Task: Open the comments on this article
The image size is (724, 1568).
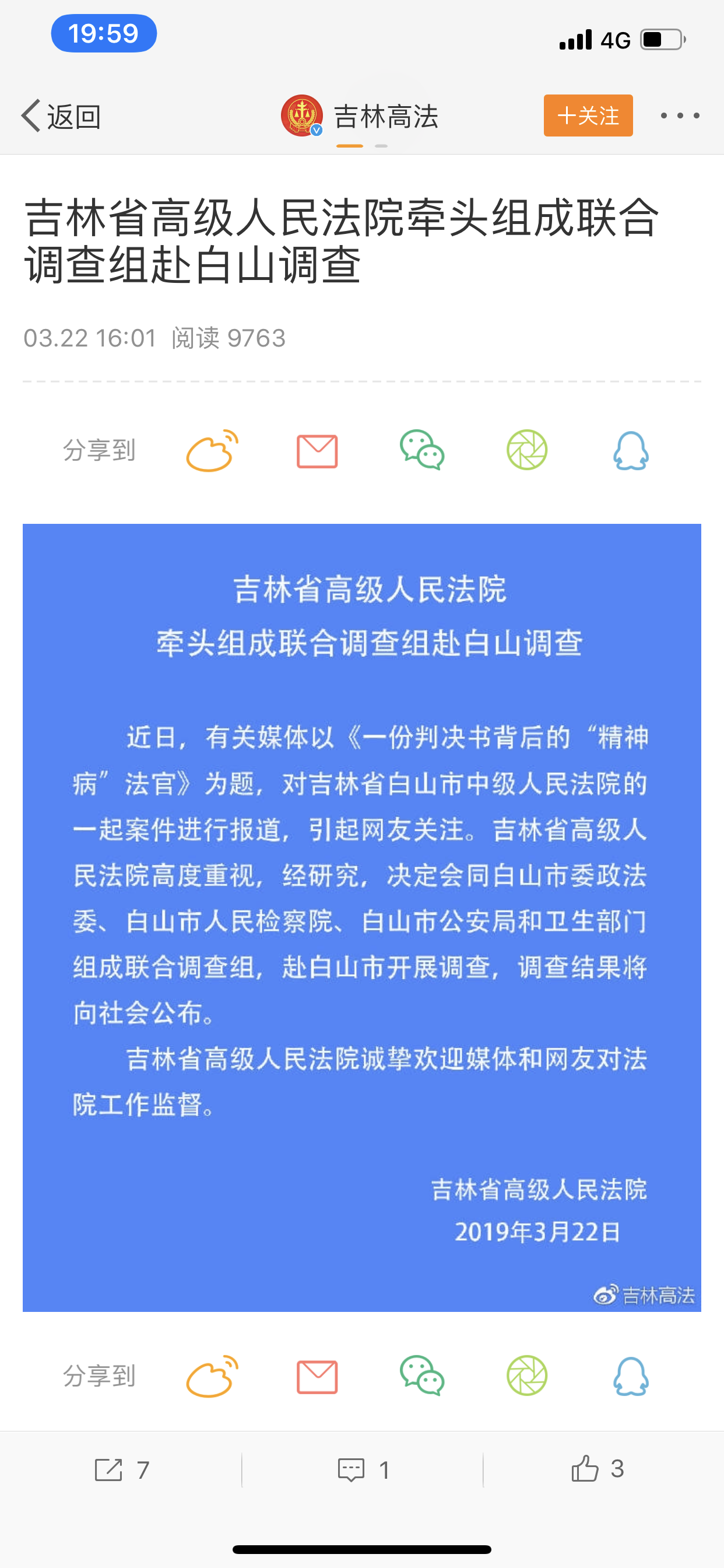Action: point(363,1469)
